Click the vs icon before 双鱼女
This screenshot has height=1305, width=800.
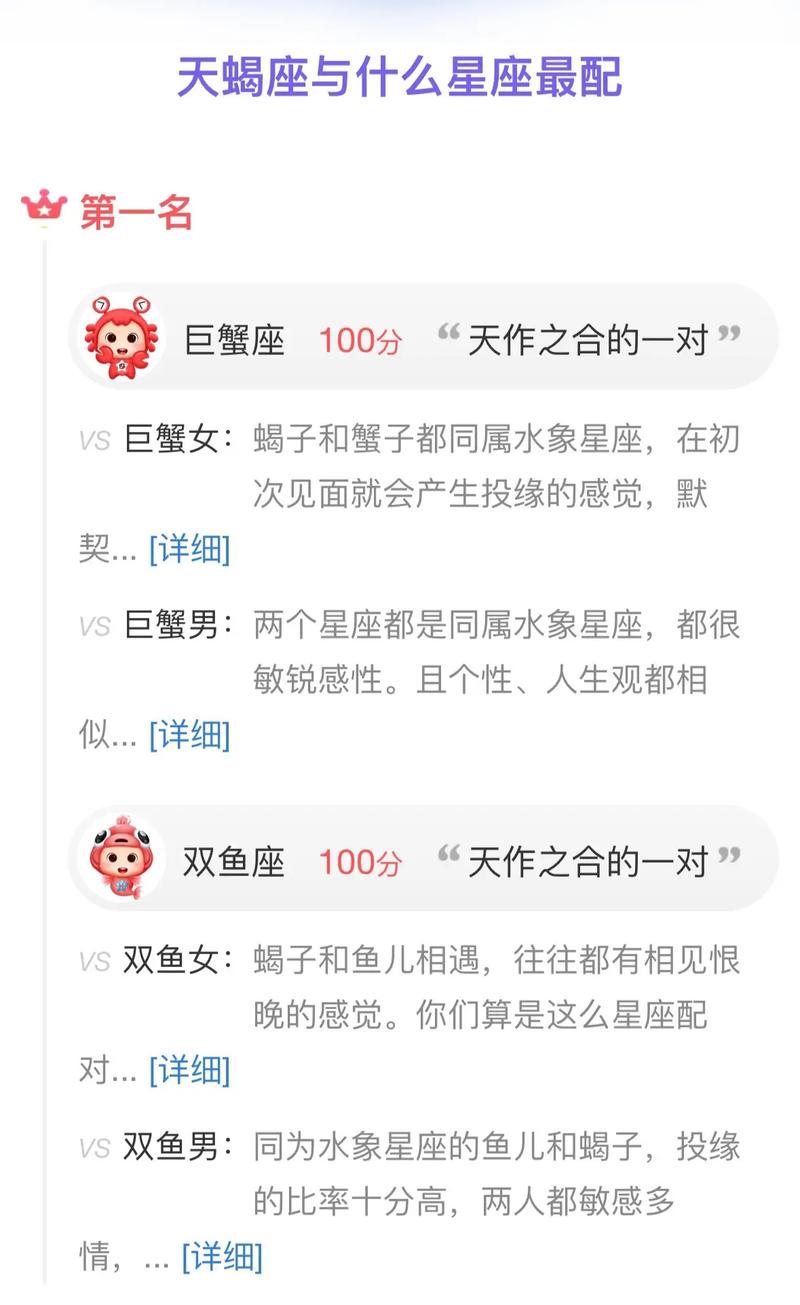(x=93, y=960)
